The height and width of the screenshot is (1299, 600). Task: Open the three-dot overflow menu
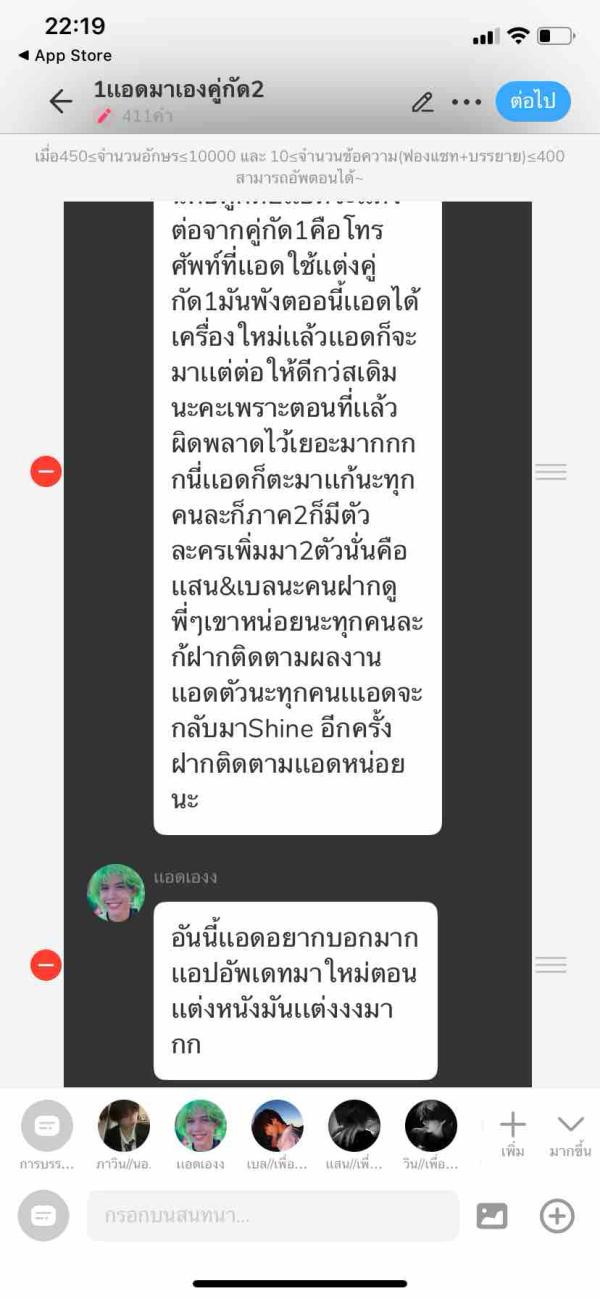click(467, 102)
